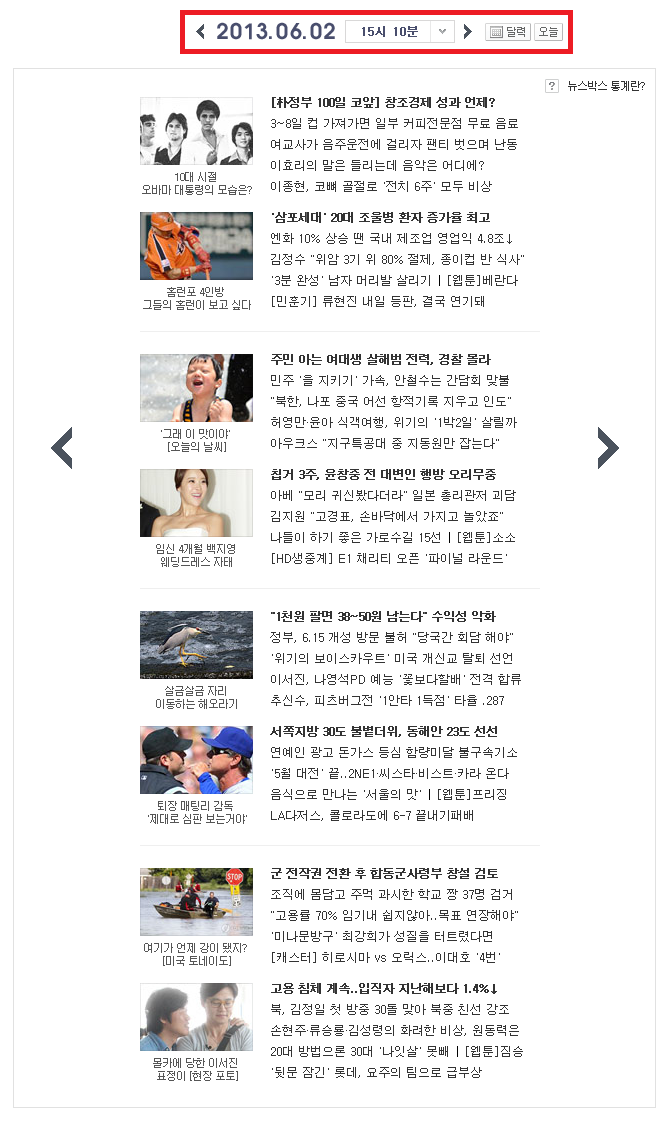View 백지영 웨딩드레스 photo
Image resolution: width=666 pixels, height=1123 pixels.
pos(196,503)
